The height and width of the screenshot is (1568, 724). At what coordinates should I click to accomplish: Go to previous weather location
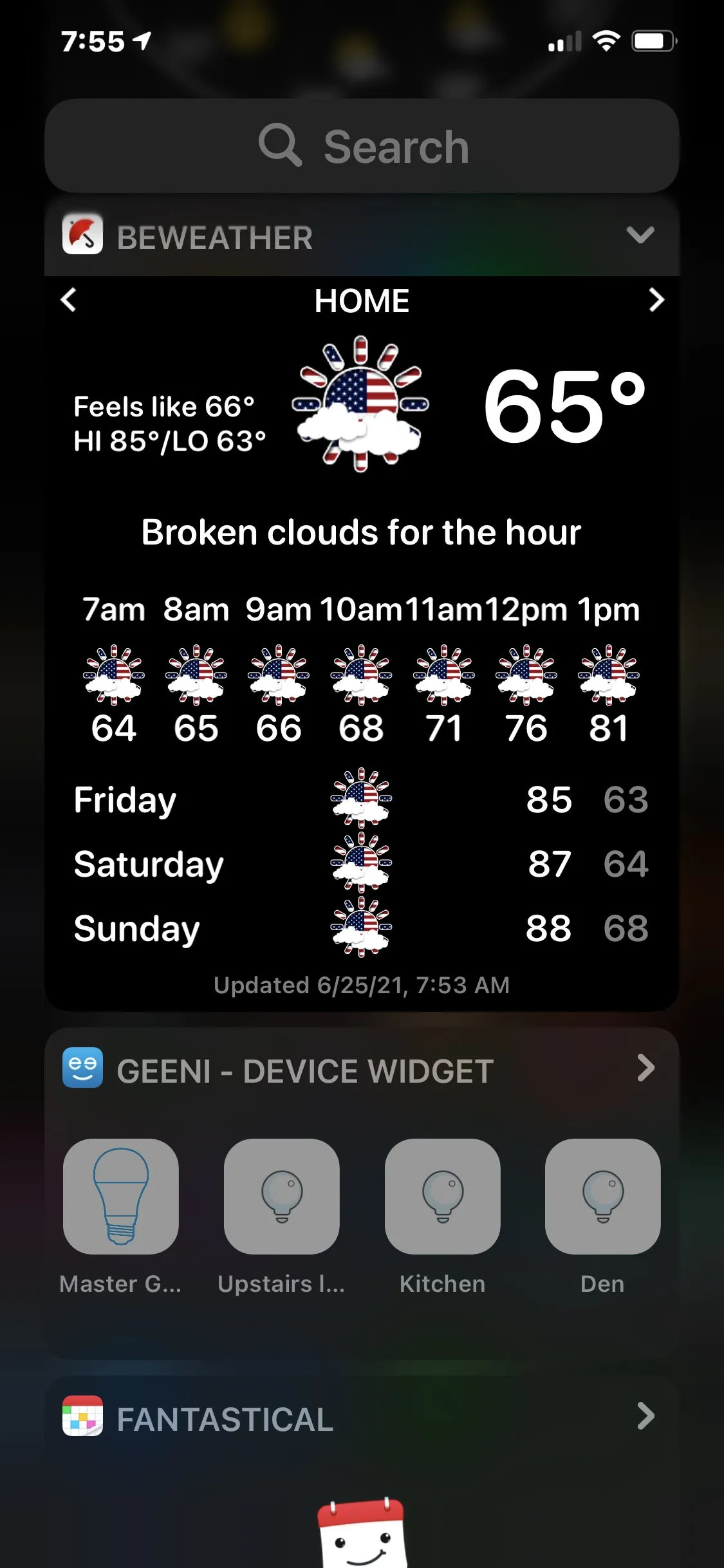pyautogui.click(x=69, y=300)
